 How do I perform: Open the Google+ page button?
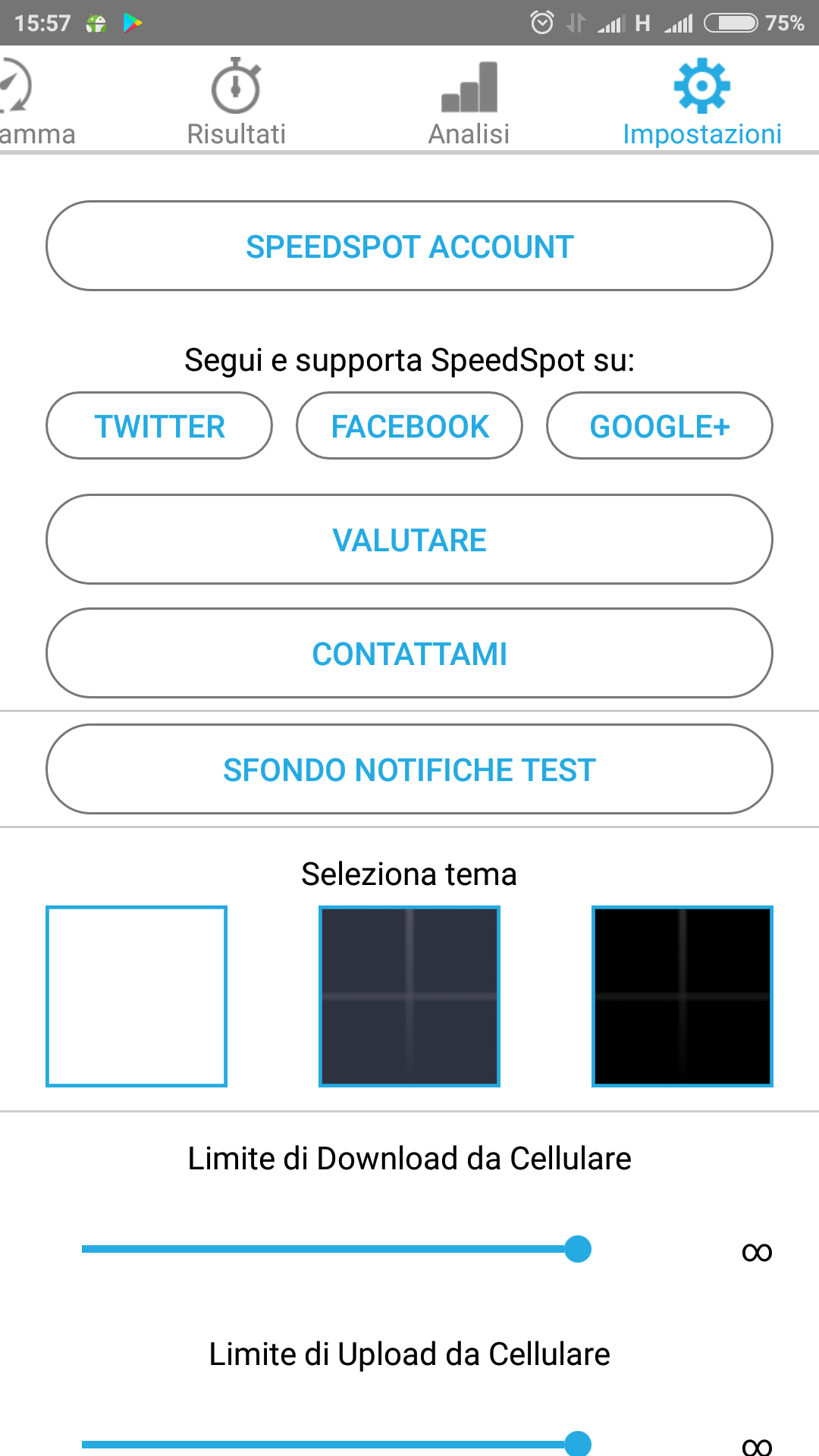click(x=660, y=425)
